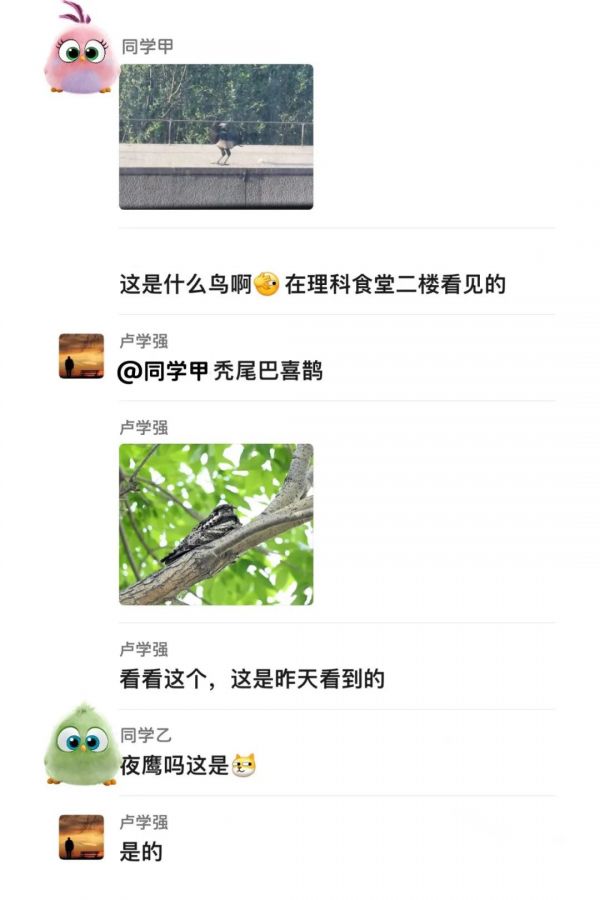Open the bird photo sent by 同学甲
Viewport: 600px width, 900px height.
tap(215, 136)
